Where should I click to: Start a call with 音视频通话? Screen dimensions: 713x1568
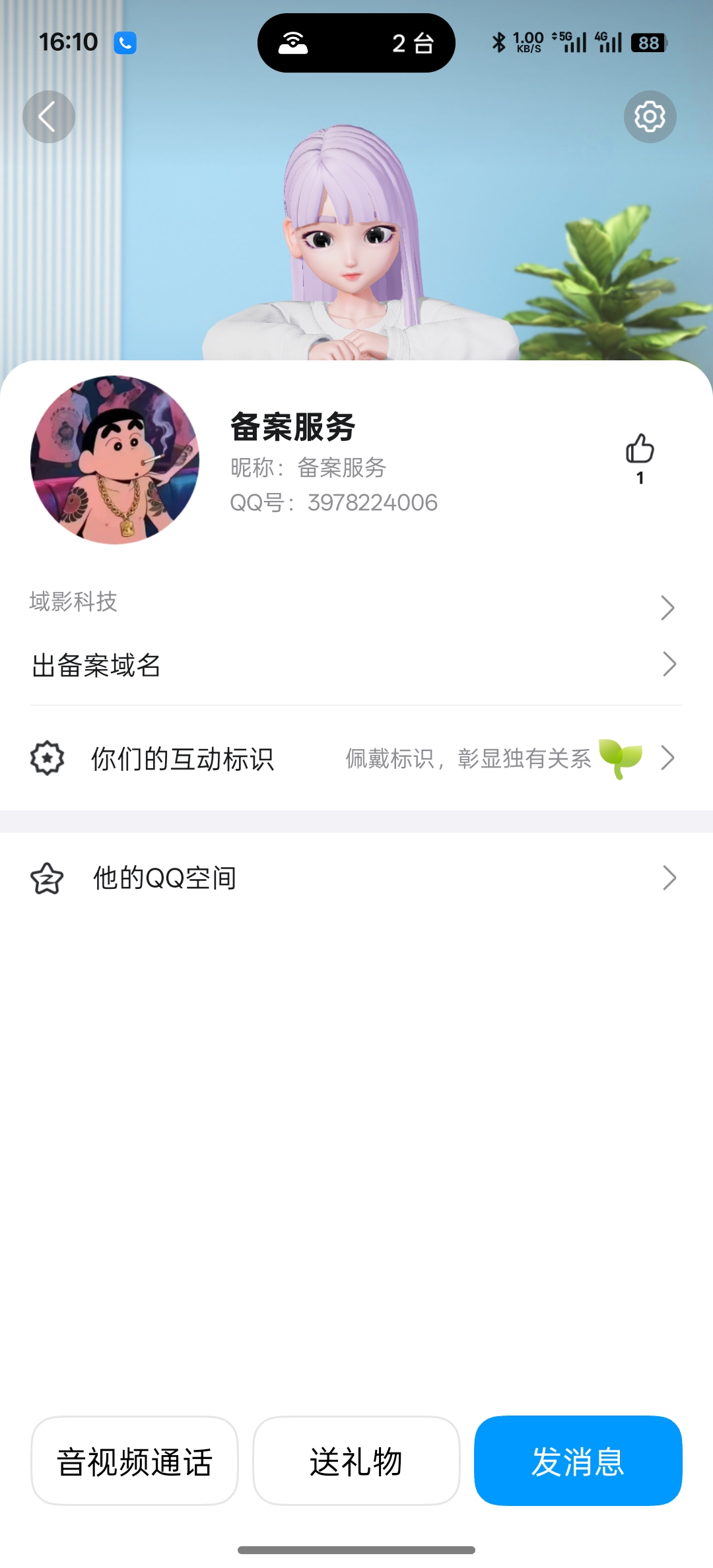coord(135,1461)
